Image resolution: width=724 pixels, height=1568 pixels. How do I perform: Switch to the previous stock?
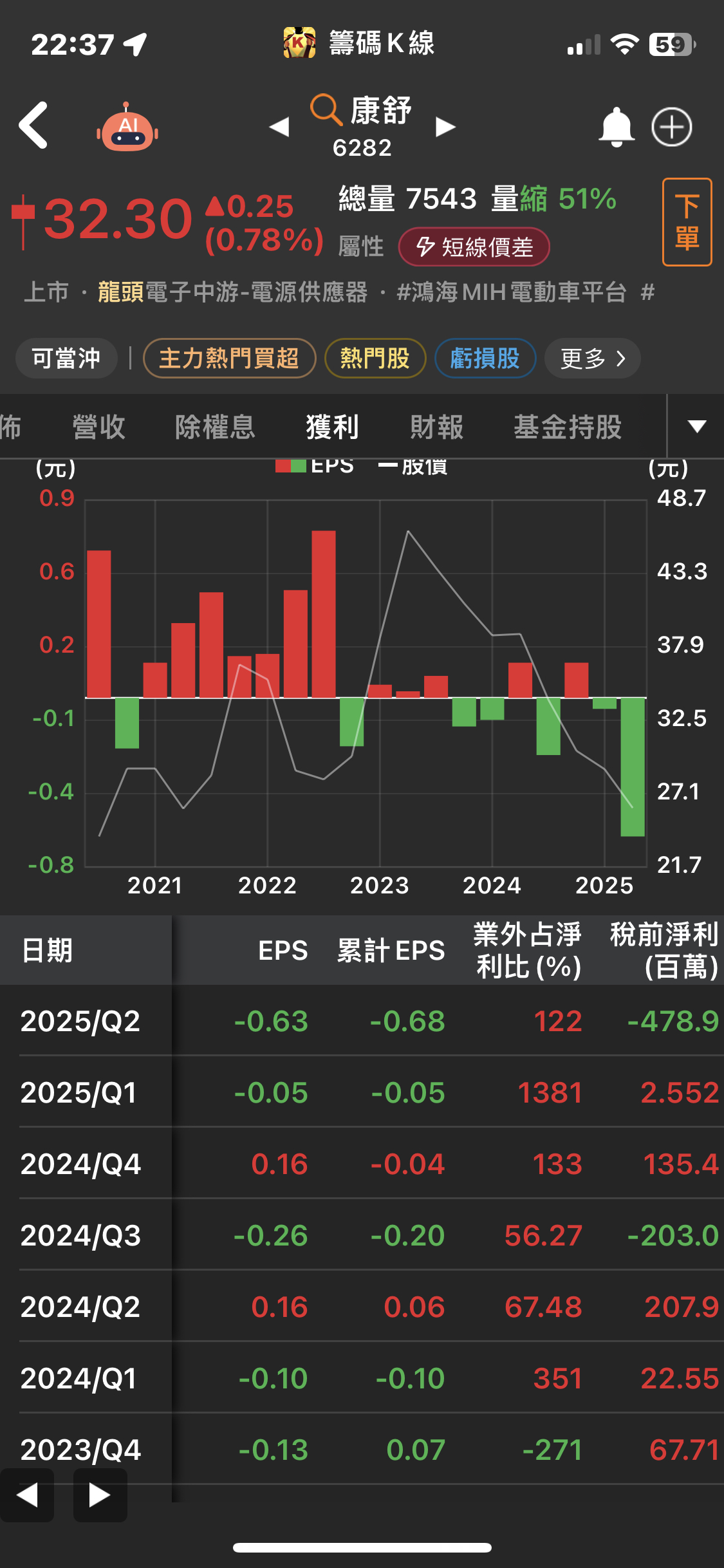pyautogui.click(x=279, y=127)
